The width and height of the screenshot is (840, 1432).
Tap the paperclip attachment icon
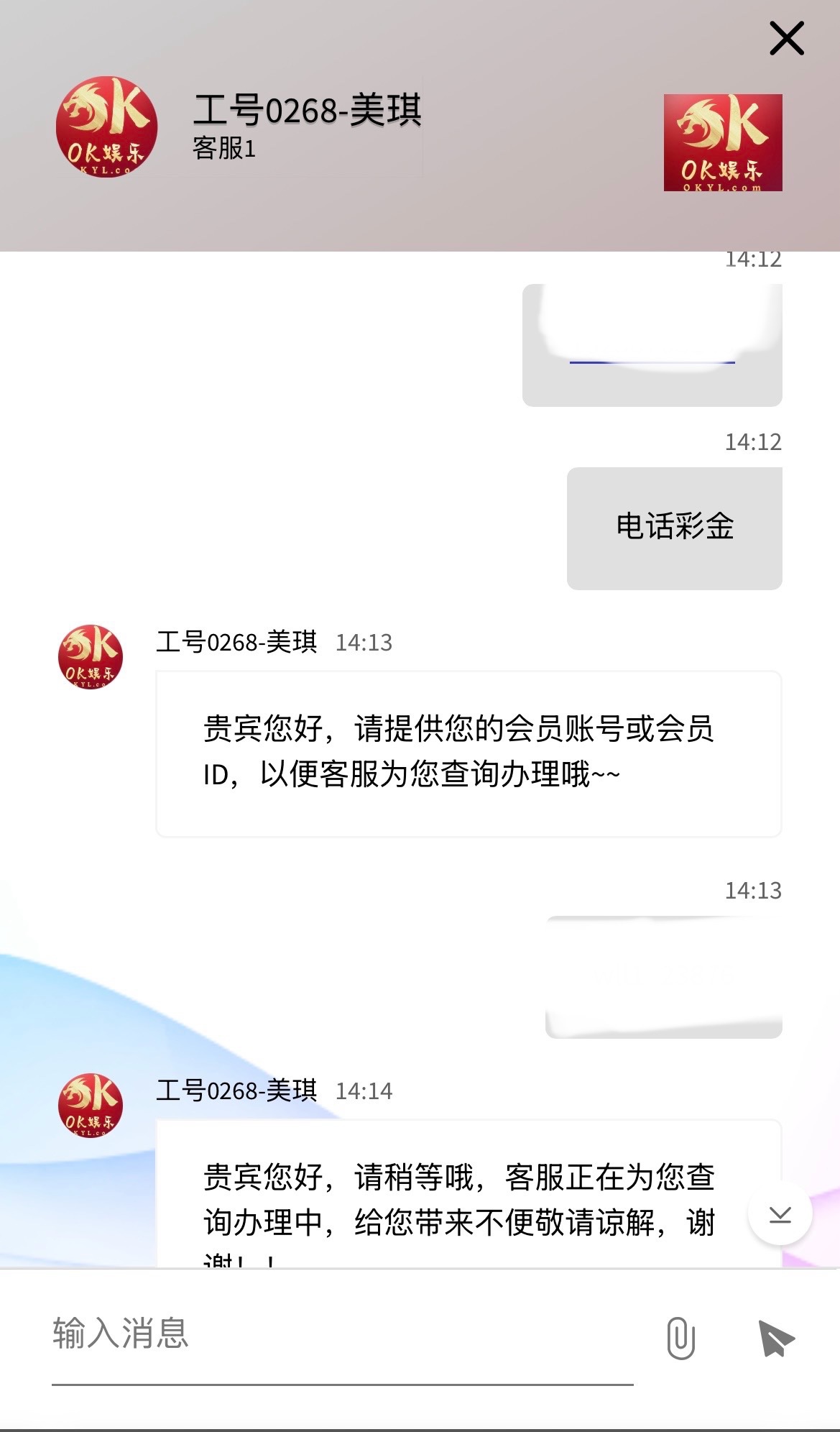(680, 1338)
